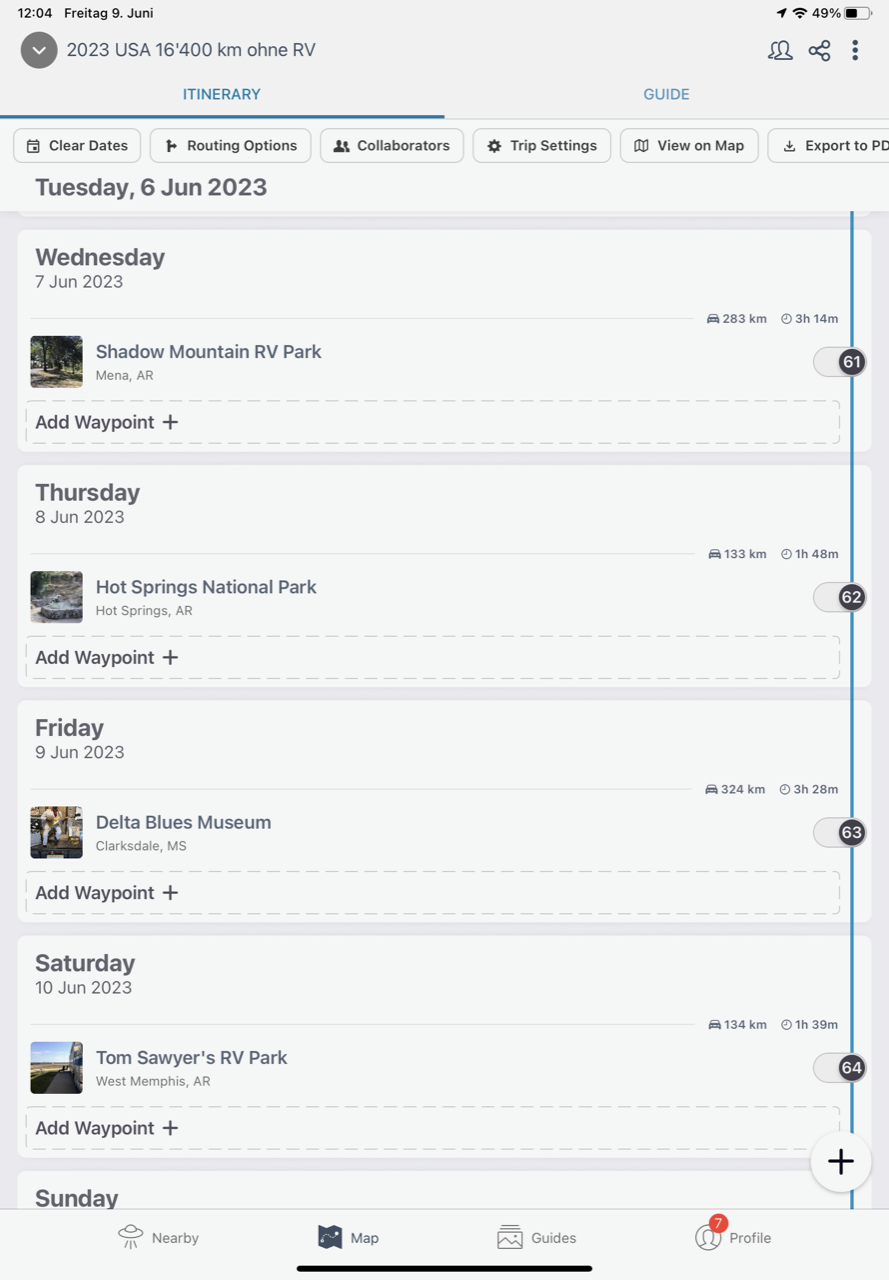Open Tom Sawyer's RV Park stop
This screenshot has height=1280, width=889.
[x=191, y=1057]
